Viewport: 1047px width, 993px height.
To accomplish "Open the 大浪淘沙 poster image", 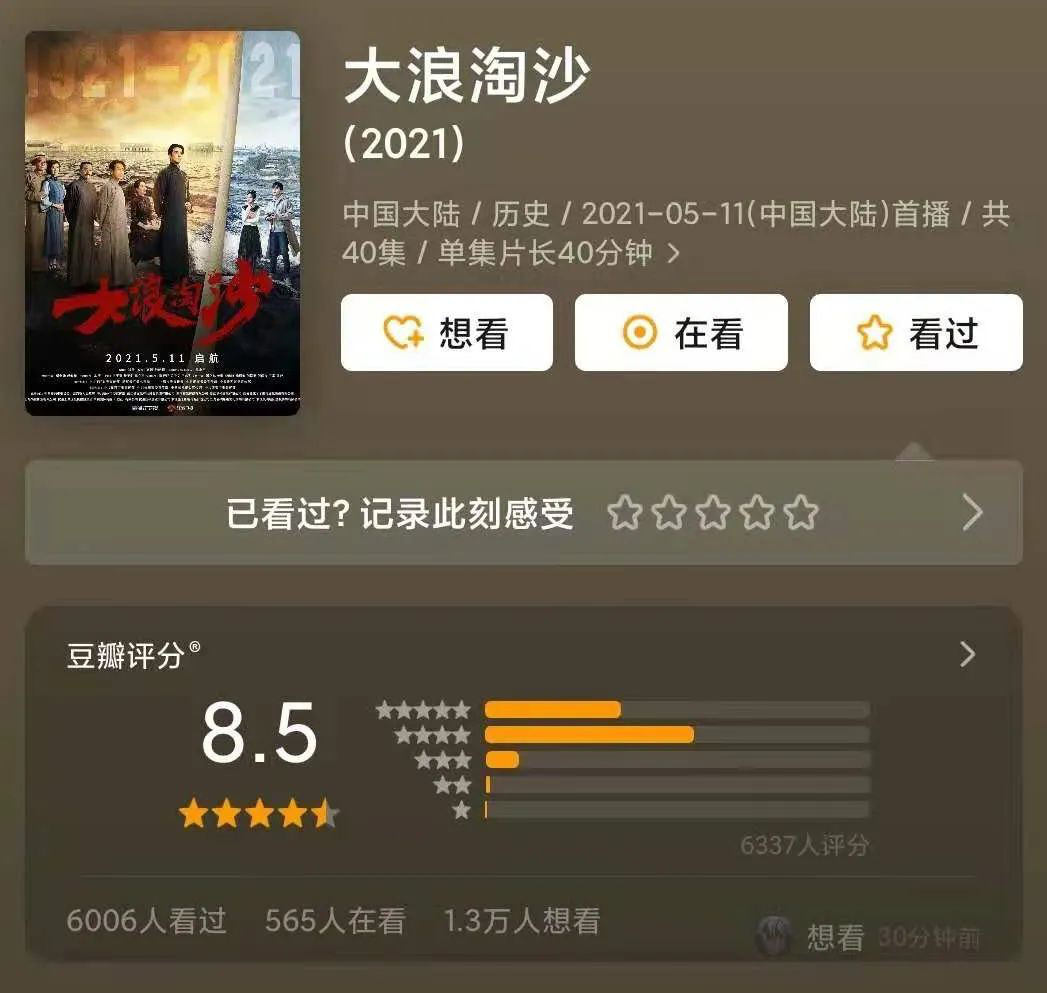I will coord(162,222).
